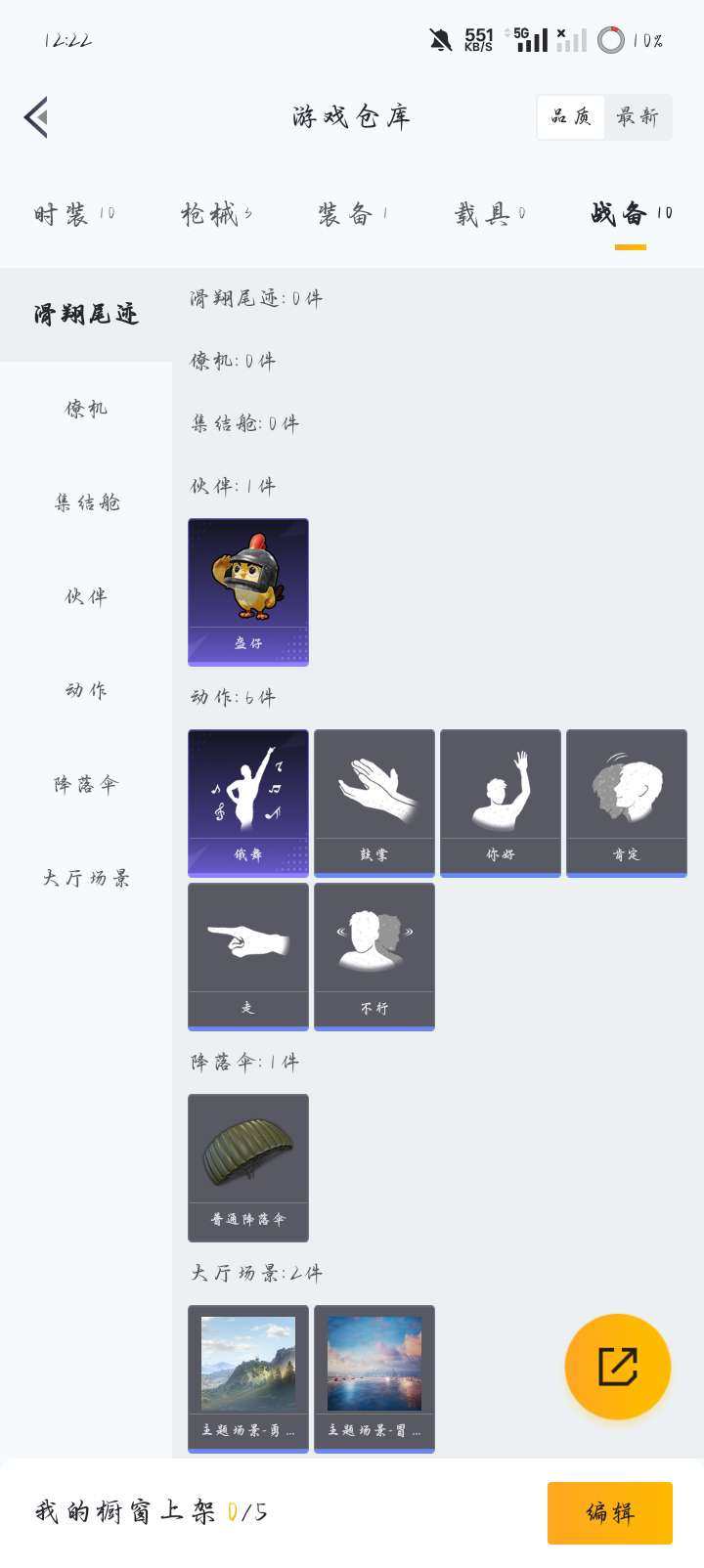Switch sorting to 品质

(x=570, y=116)
